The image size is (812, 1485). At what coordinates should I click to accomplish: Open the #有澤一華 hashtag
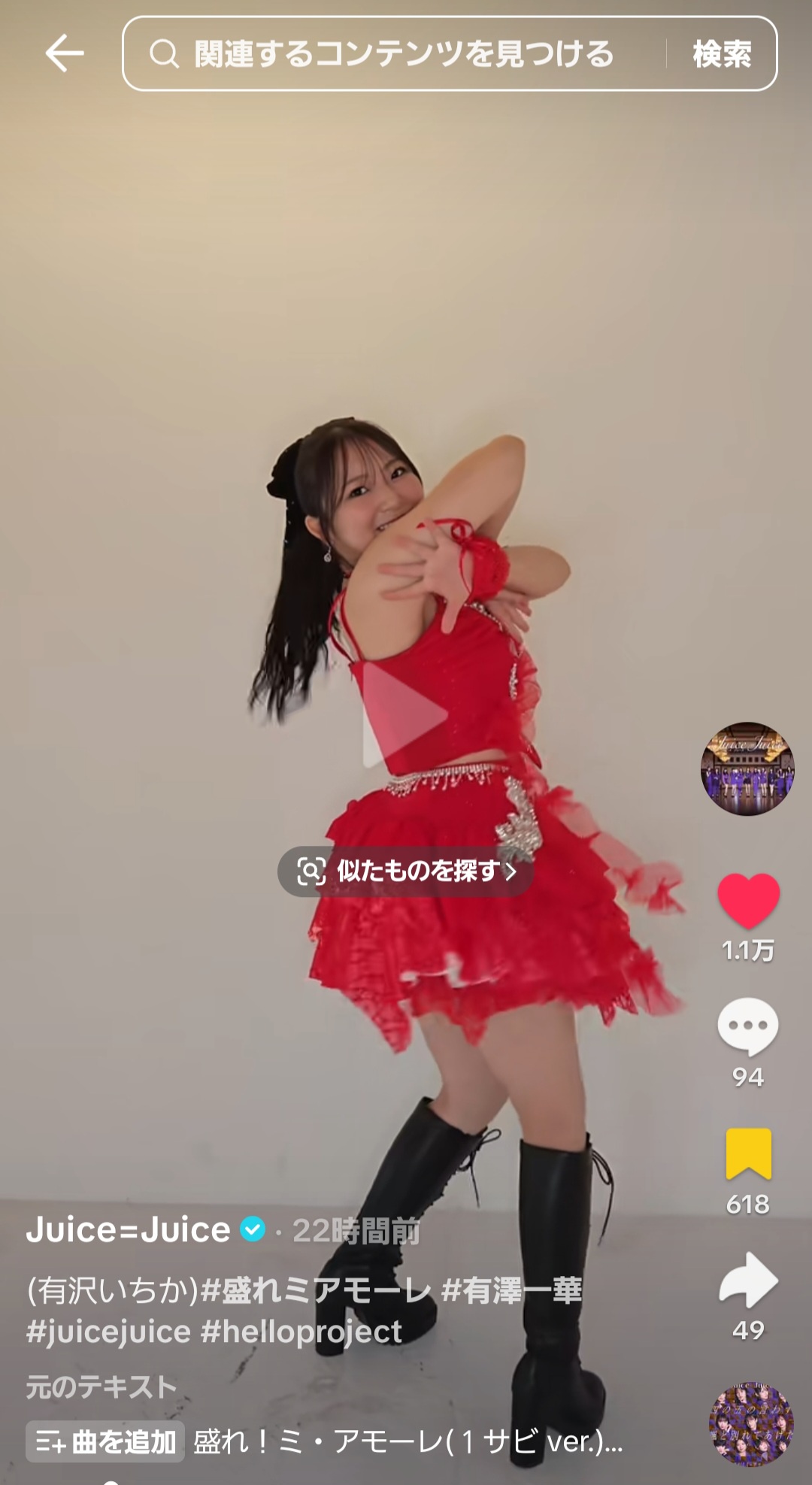tap(512, 1291)
